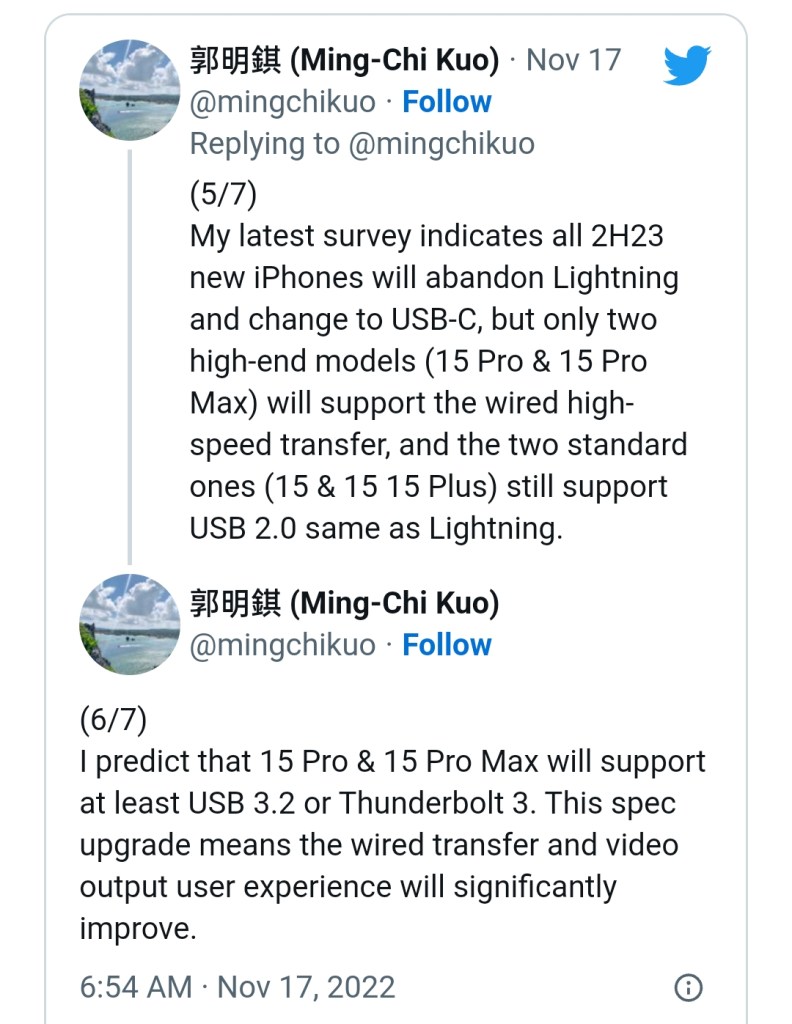Open Ming-Chi Kuo's name on the 6/7 tweet

pyautogui.click(x=344, y=603)
